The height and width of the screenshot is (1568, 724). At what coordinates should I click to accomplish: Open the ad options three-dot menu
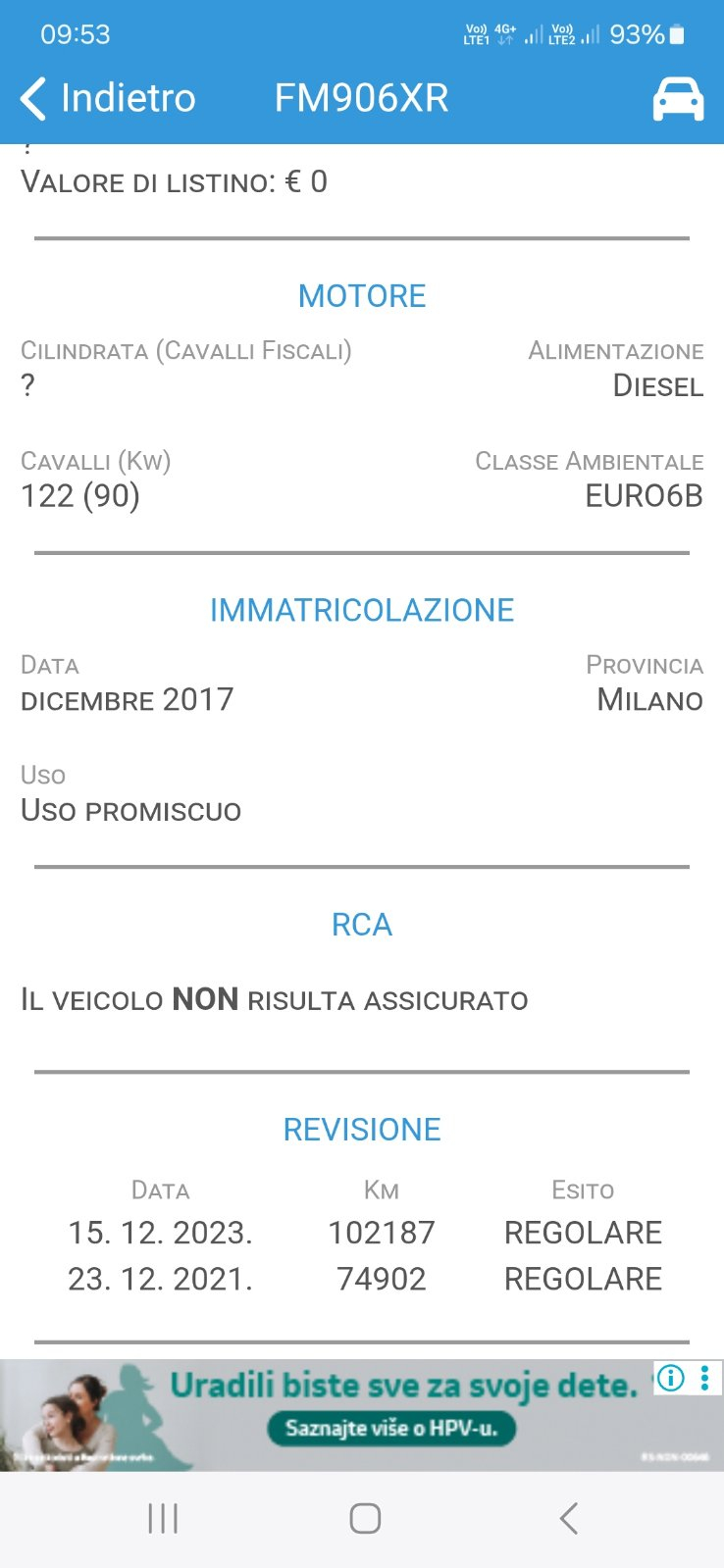click(x=705, y=1378)
